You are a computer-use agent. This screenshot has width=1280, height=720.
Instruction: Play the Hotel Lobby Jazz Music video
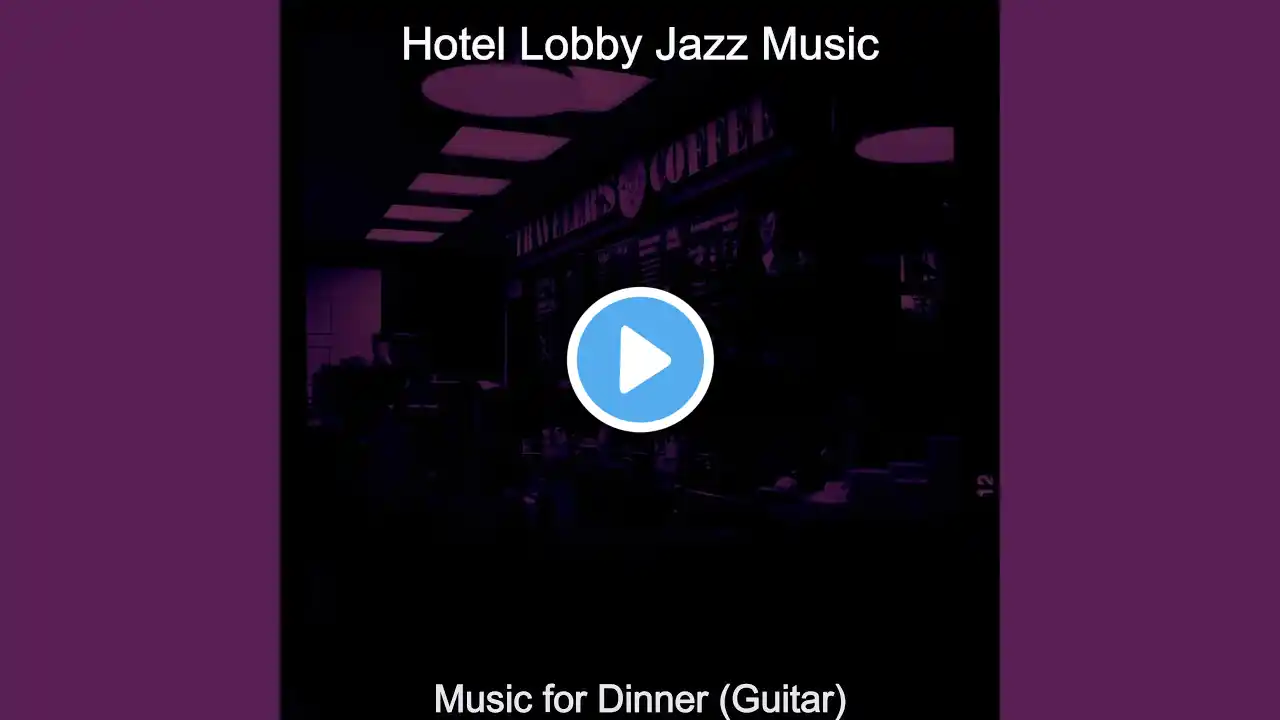coord(640,360)
